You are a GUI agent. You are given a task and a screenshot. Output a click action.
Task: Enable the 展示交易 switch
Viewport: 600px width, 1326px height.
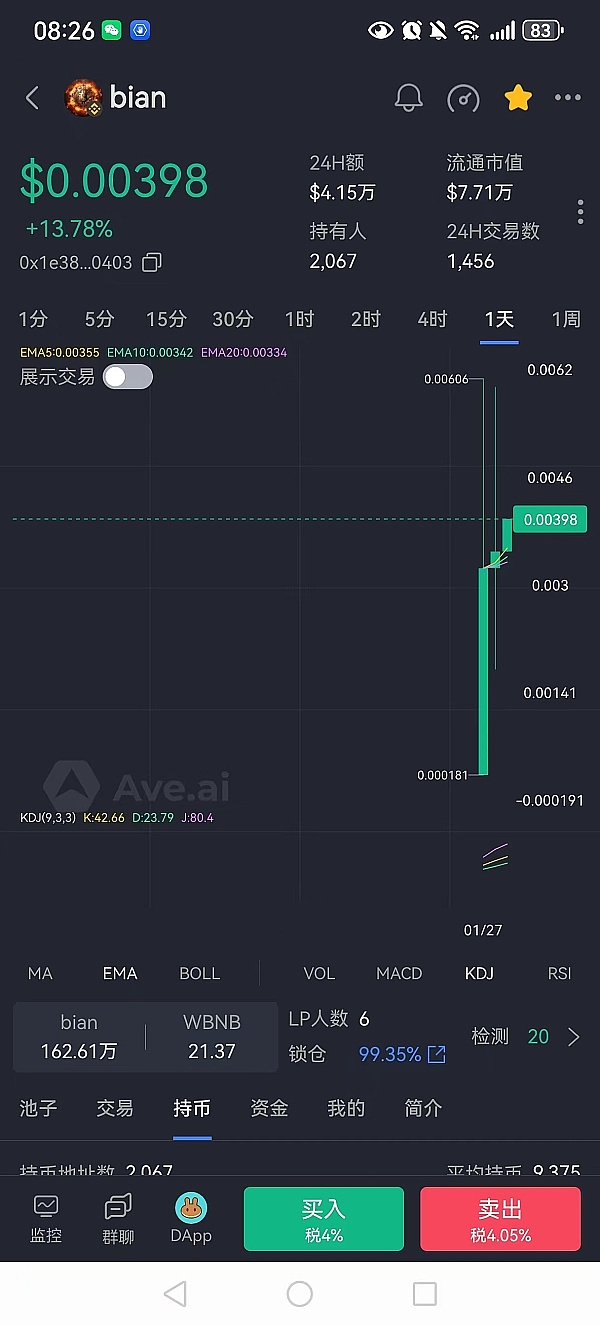(x=128, y=376)
